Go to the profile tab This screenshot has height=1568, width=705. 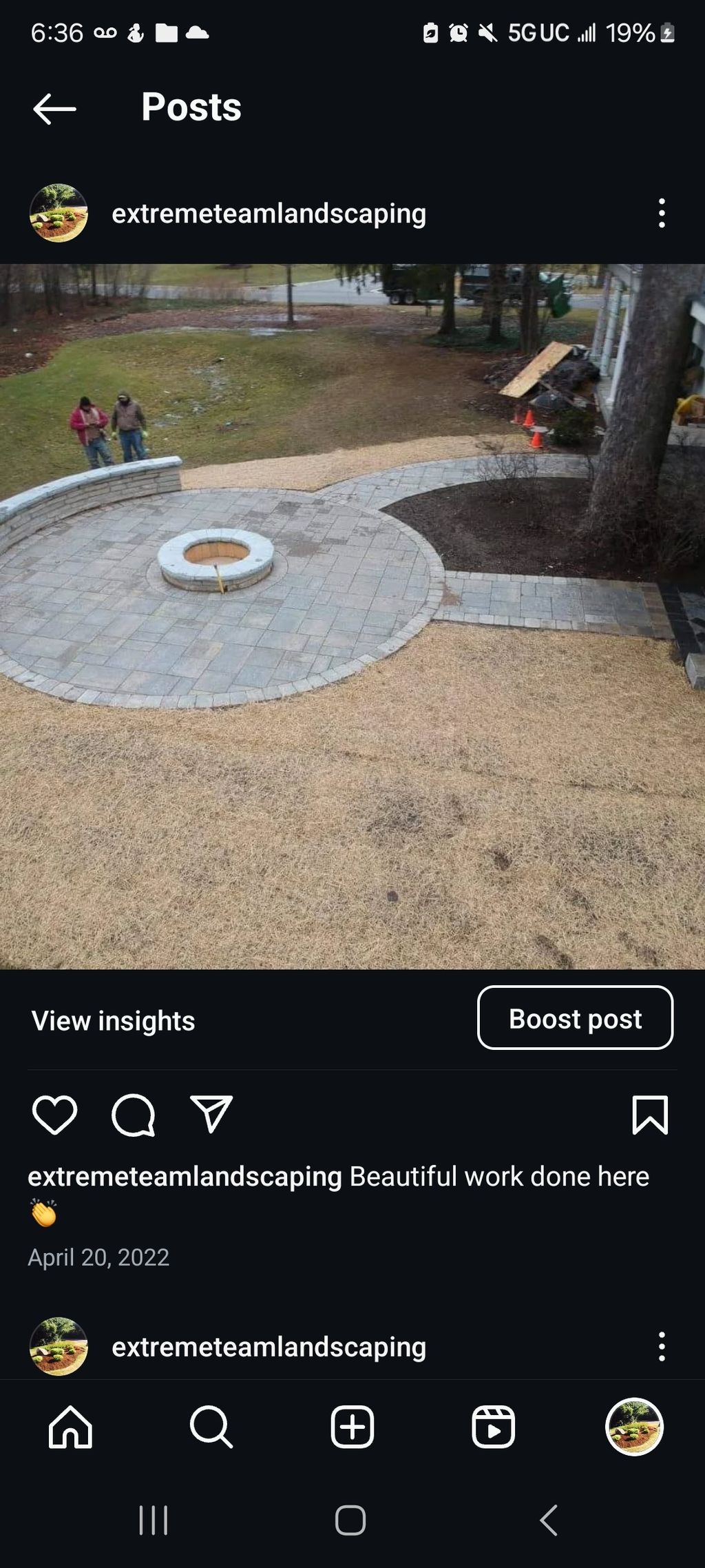[634, 1426]
